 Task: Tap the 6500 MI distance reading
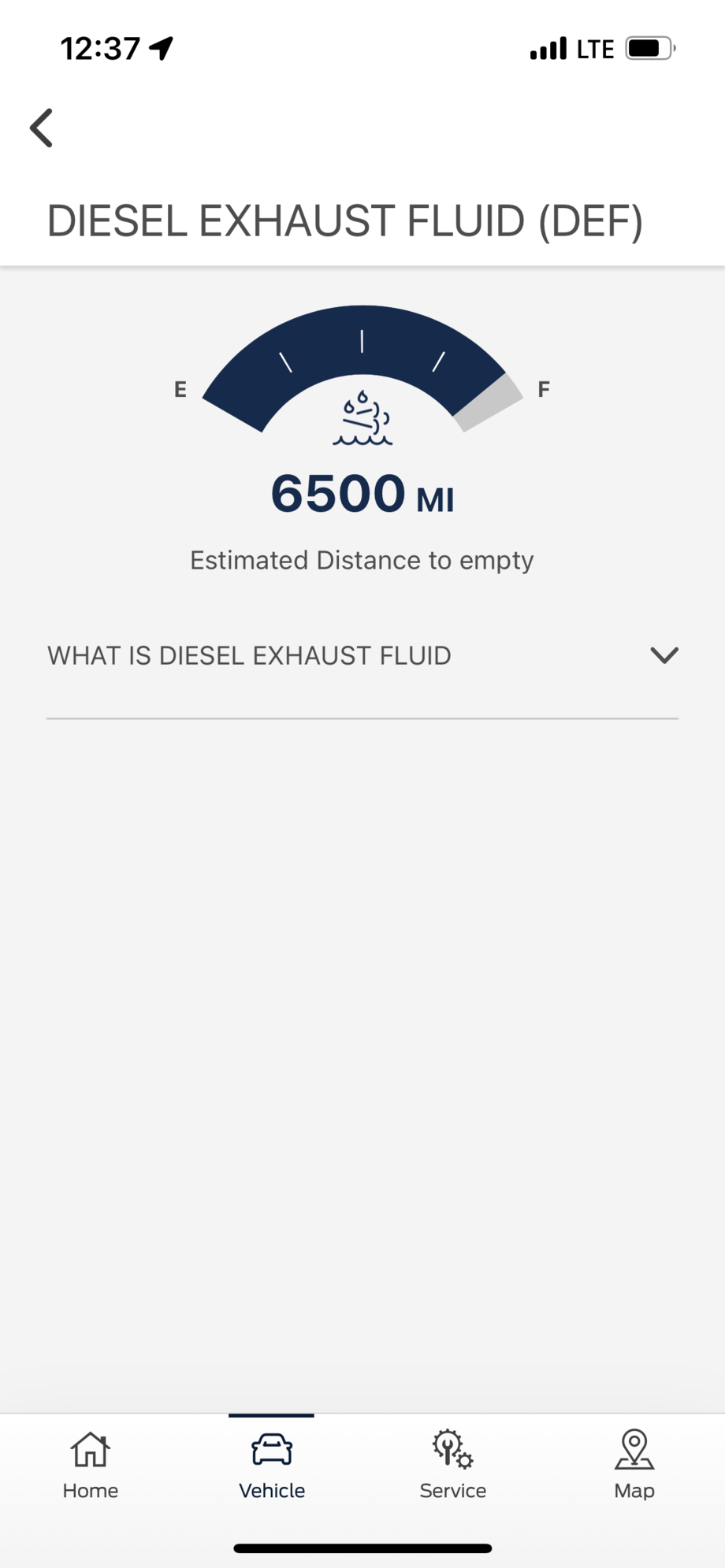coord(362,495)
